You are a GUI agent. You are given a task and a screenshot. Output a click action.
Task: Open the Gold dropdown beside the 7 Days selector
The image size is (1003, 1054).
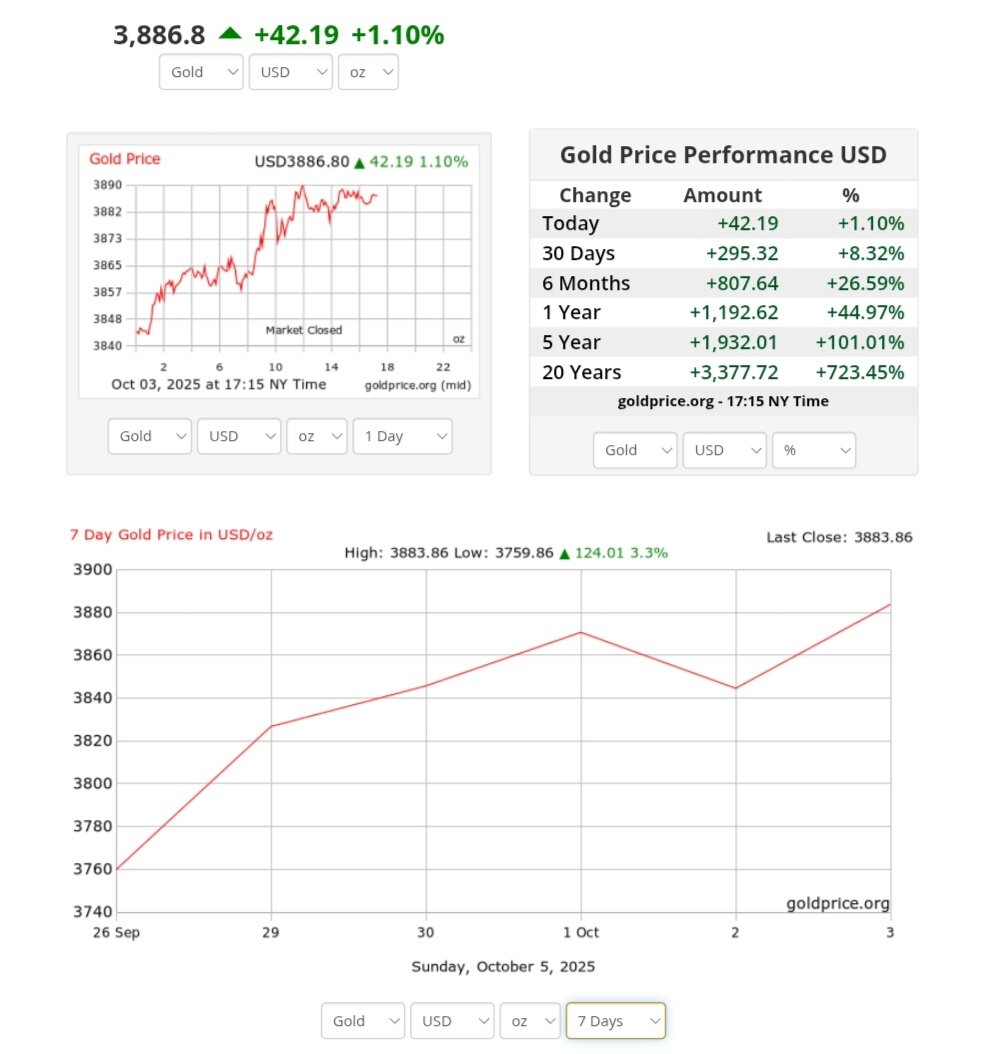click(x=363, y=1021)
